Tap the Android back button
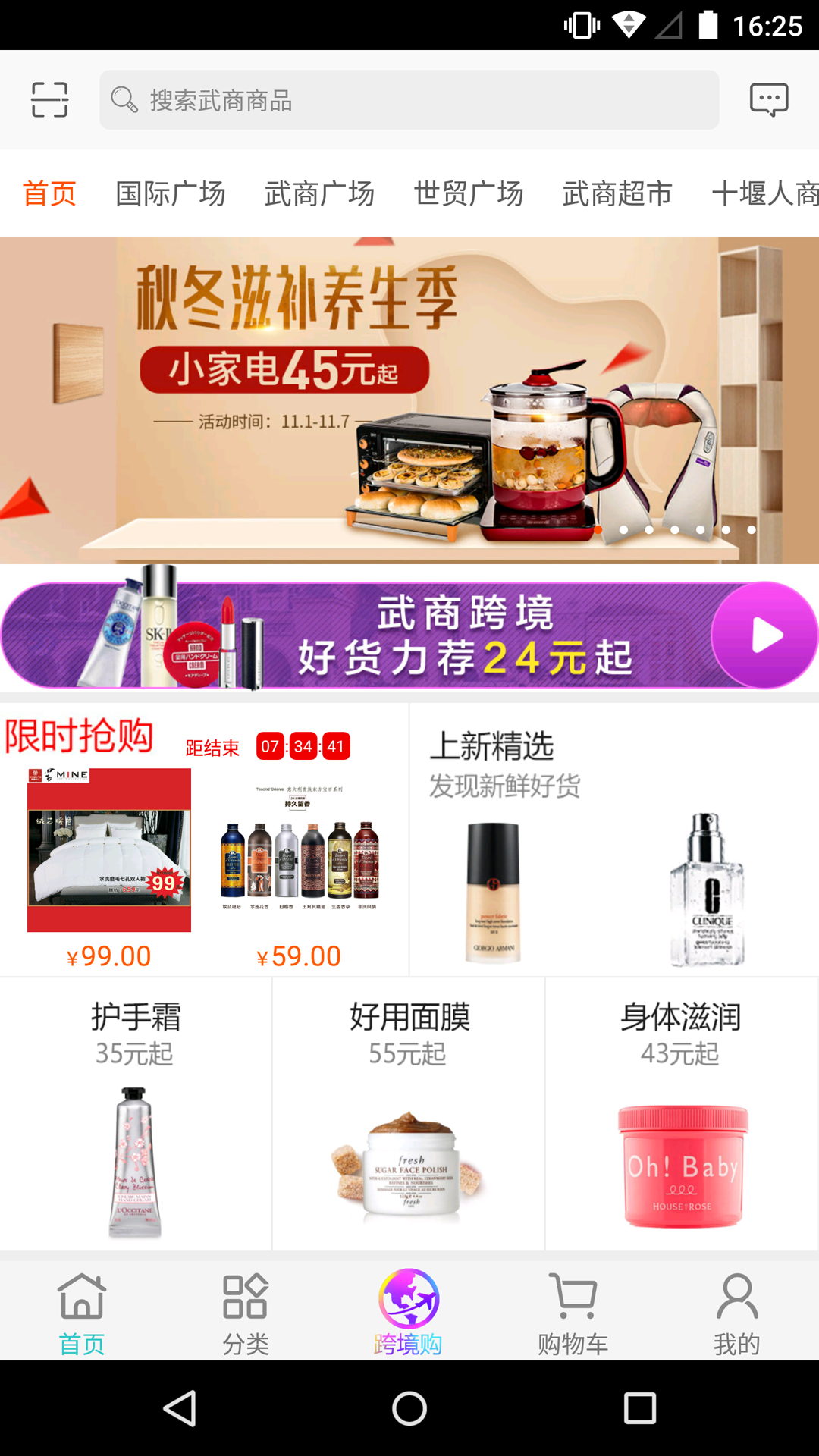819x1456 pixels. [180, 1408]
